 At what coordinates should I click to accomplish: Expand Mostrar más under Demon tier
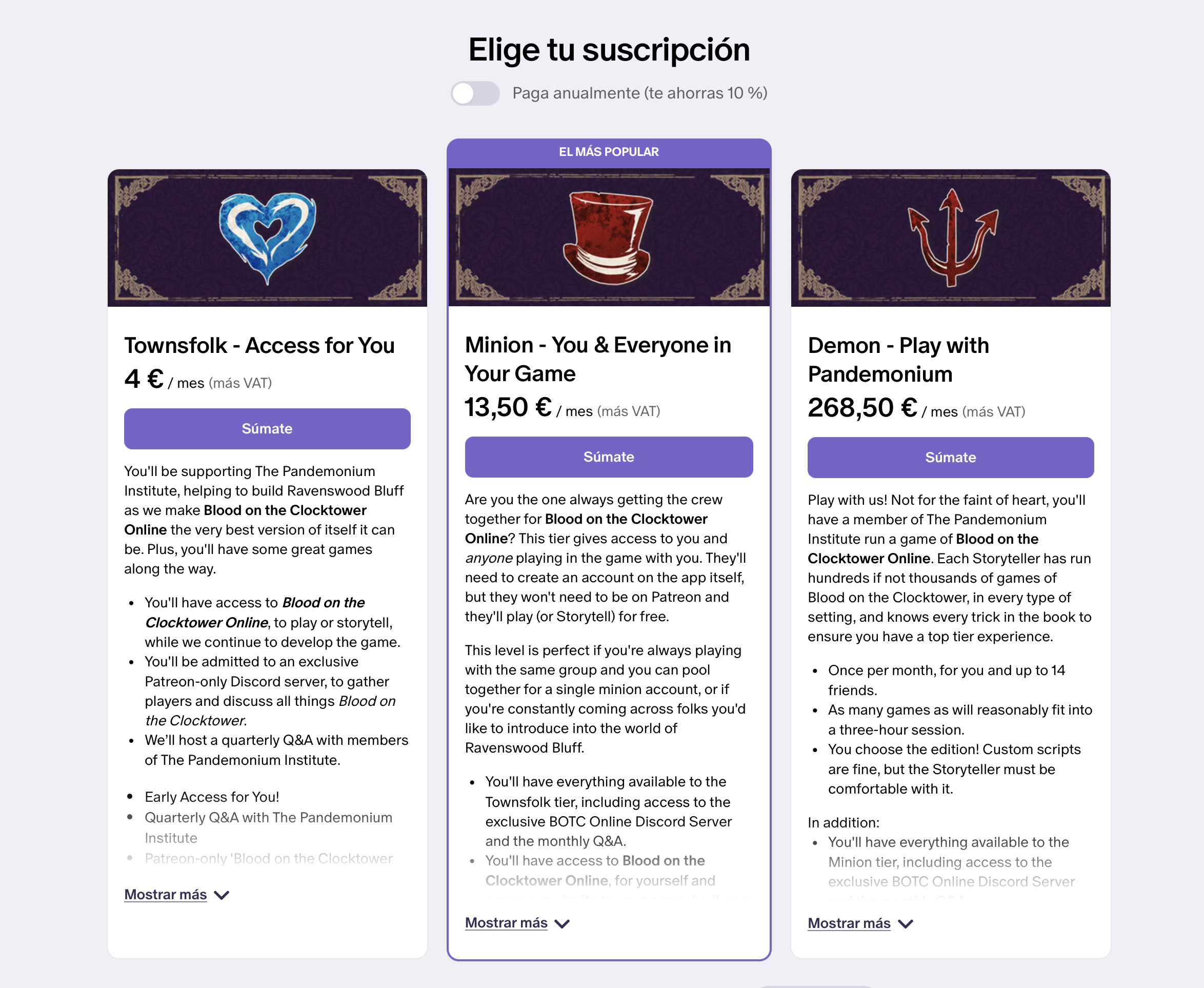(860, 924)
